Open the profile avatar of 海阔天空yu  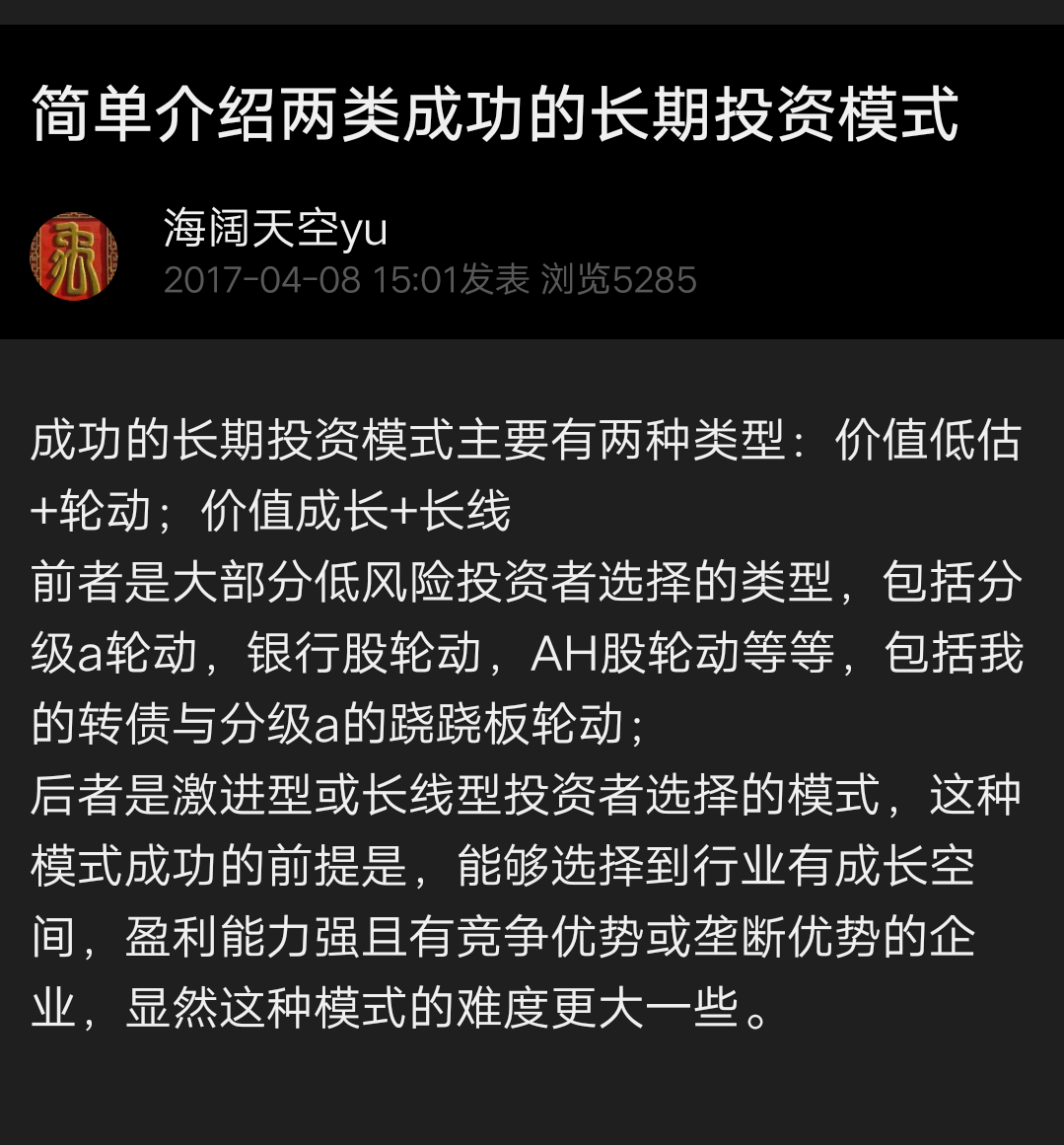[74, 256]
